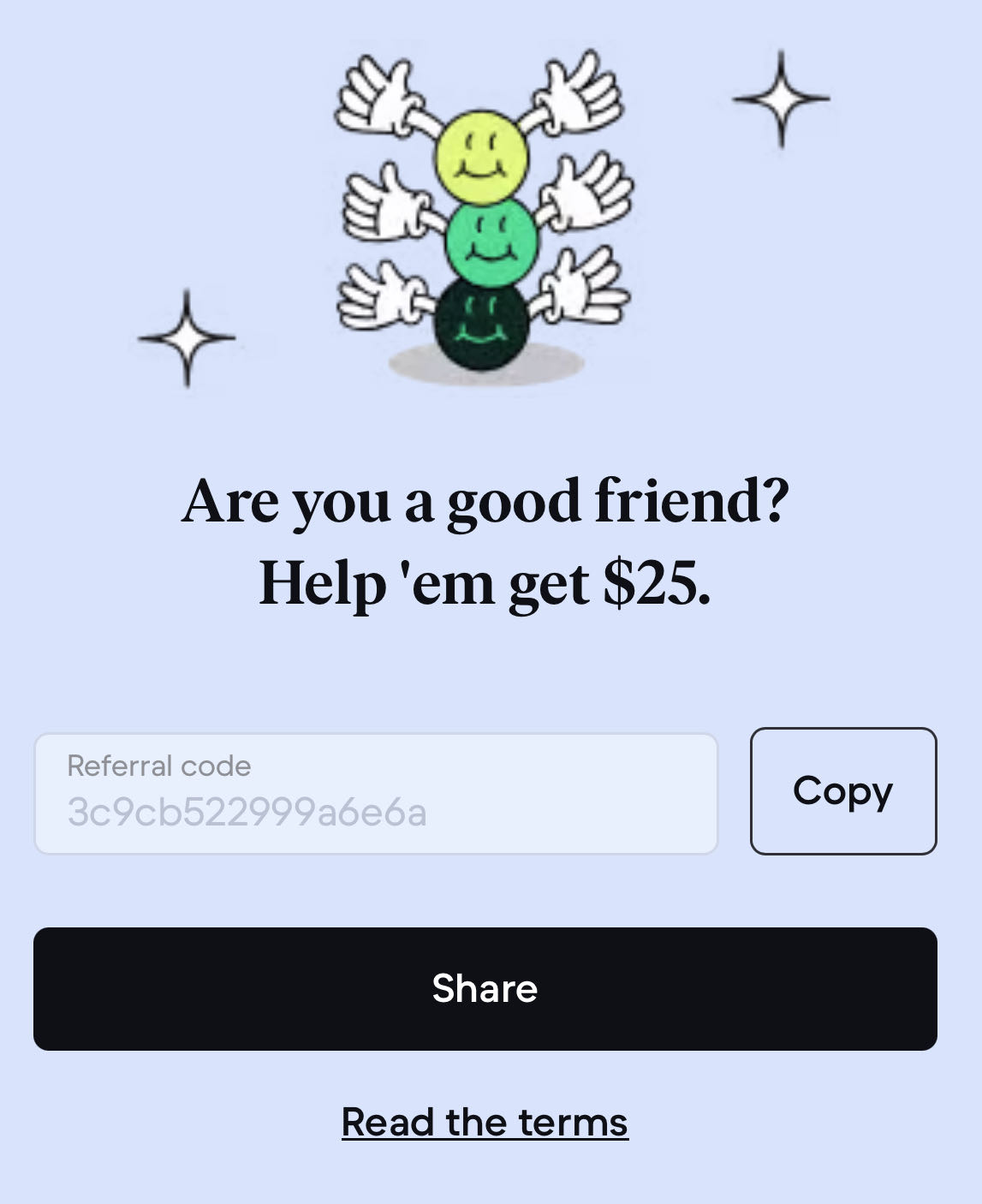Click the sparkle icon at top right
This screenshot has height=1204, width=982.
point(783,100)
